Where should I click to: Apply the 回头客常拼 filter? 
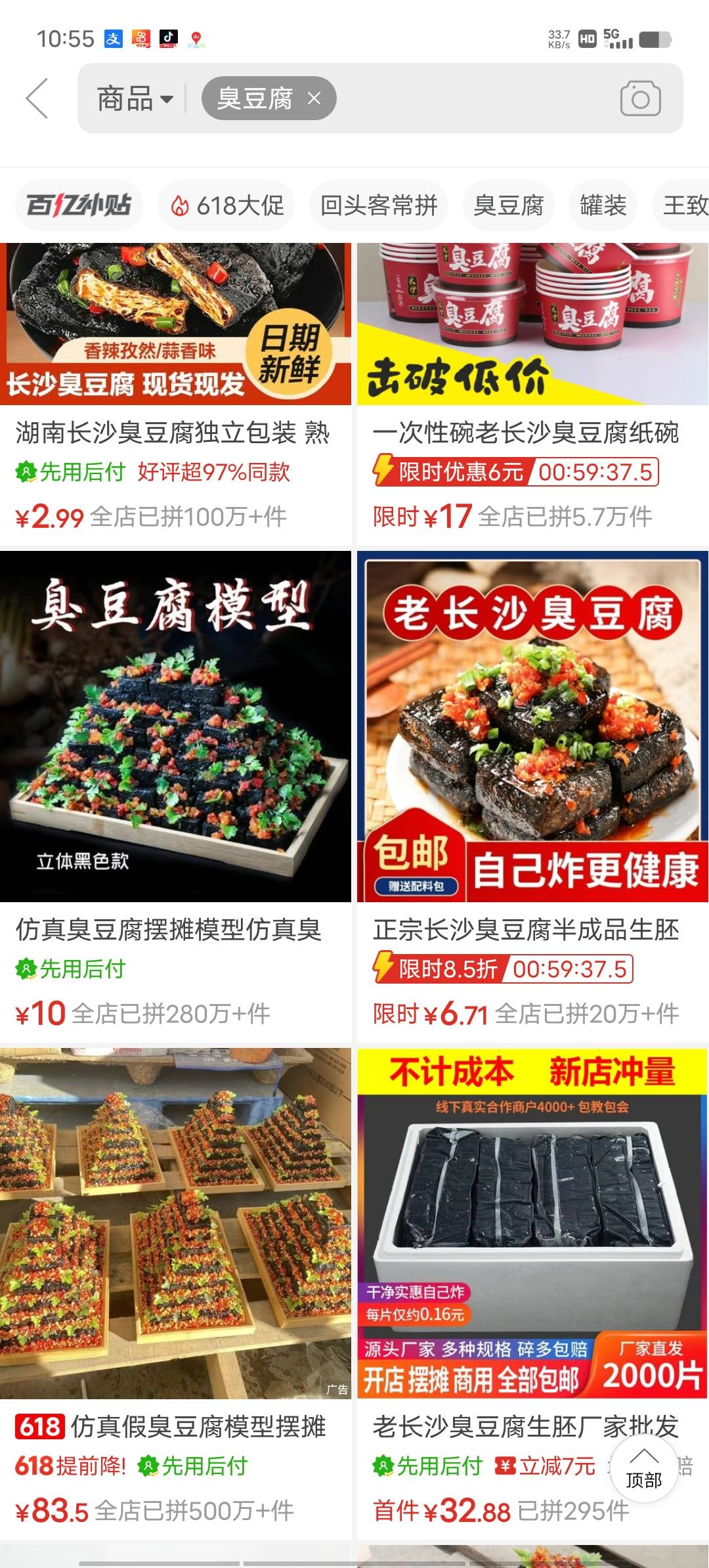click(379, 206)
